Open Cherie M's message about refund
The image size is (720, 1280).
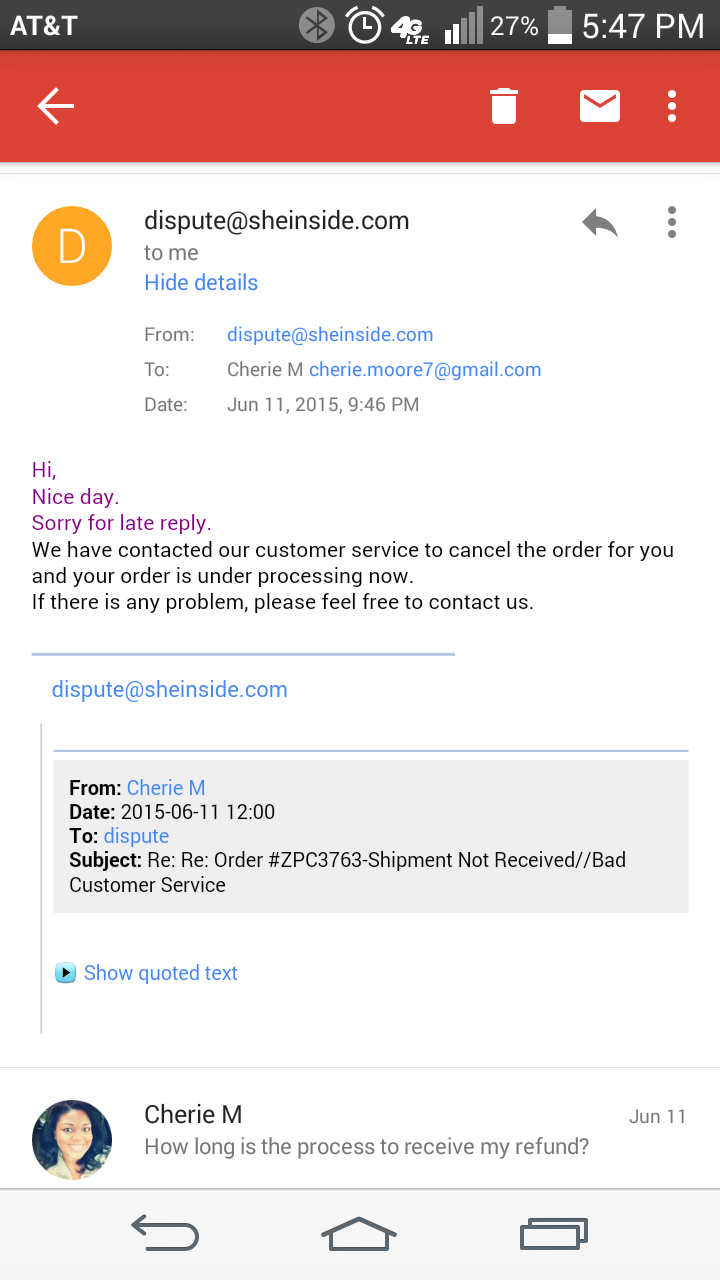tap(360, 1129)
